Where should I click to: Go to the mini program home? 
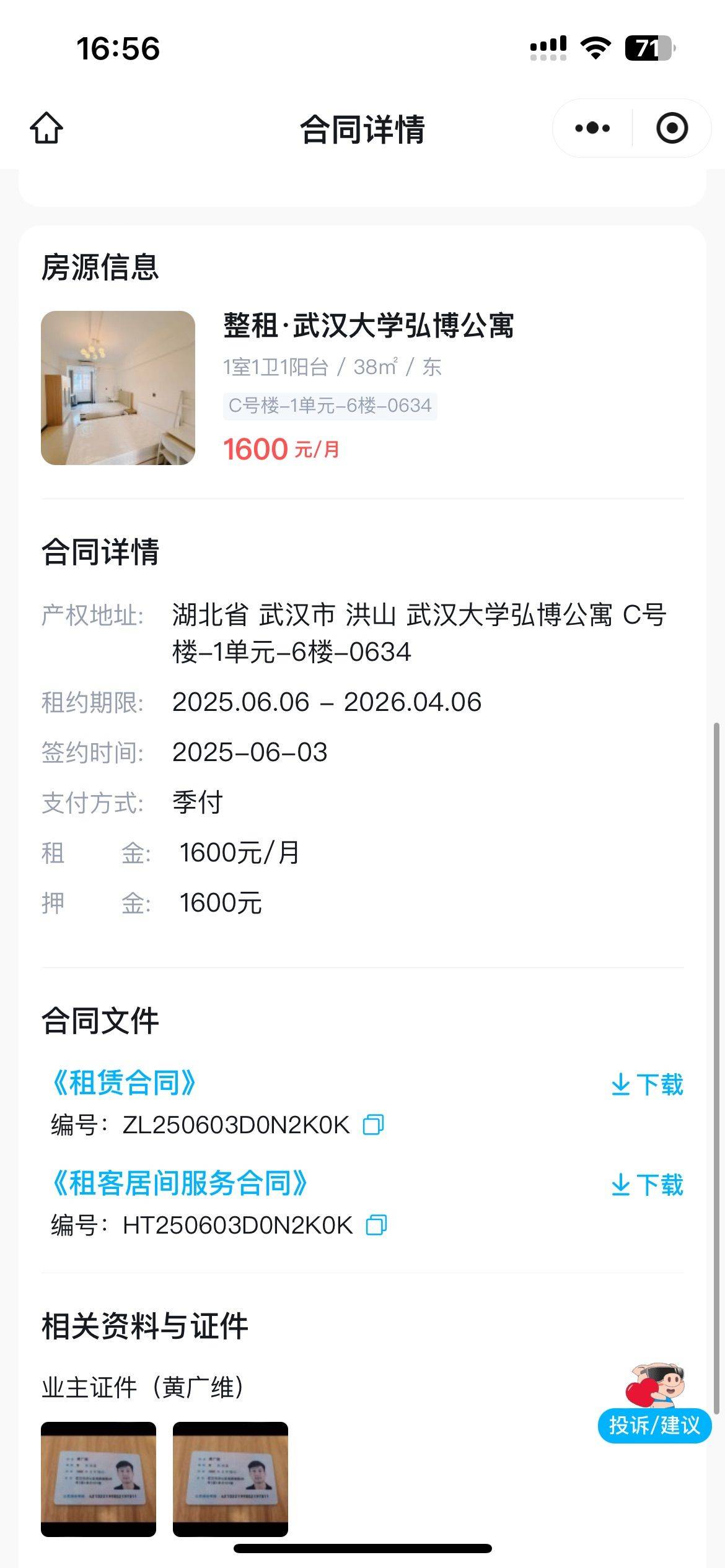(46, 128)
